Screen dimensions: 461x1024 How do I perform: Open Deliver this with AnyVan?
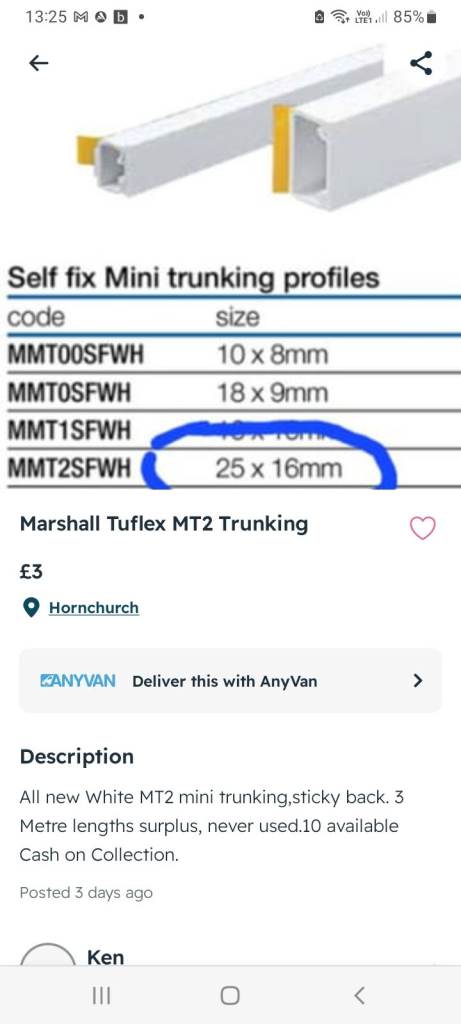(x=230, y=680)
